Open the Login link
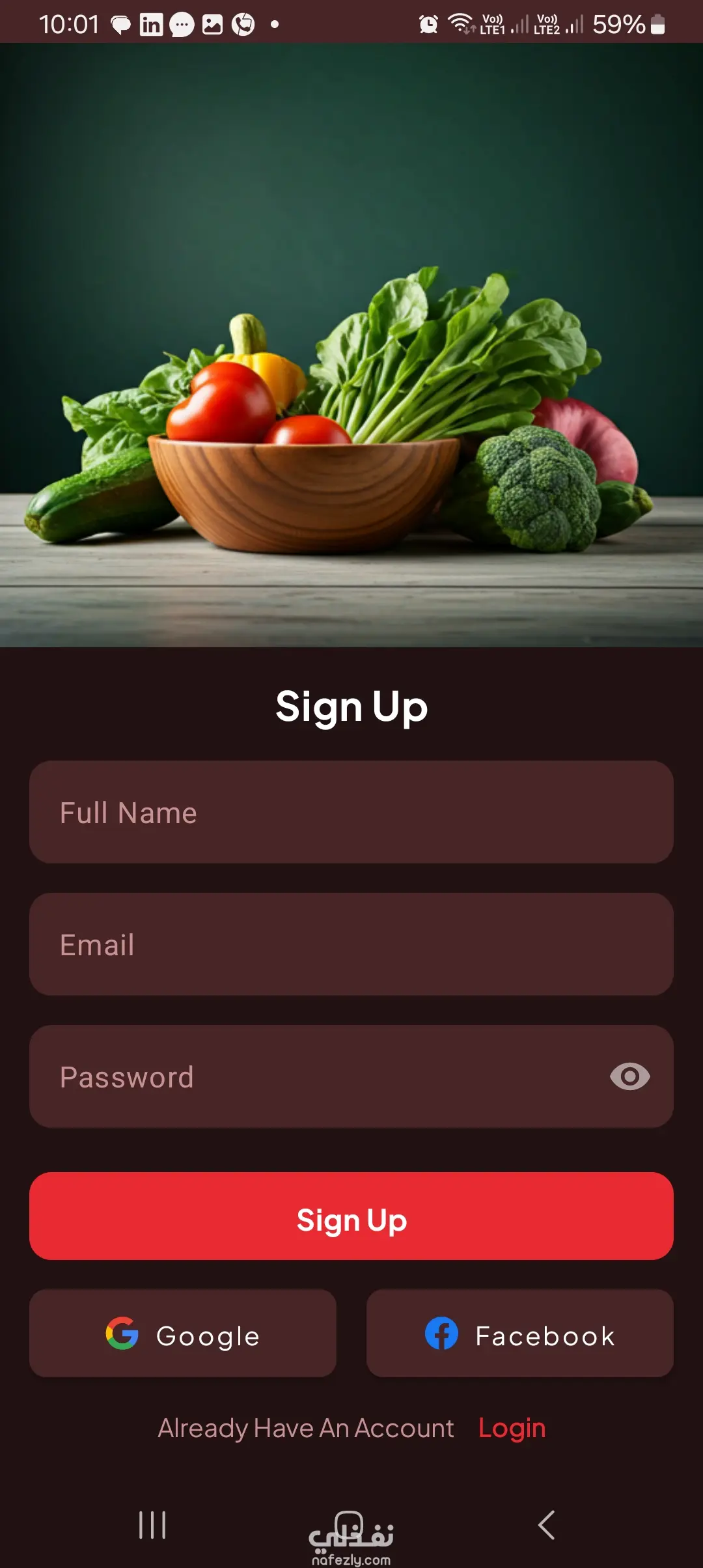 coord(512,1428)
